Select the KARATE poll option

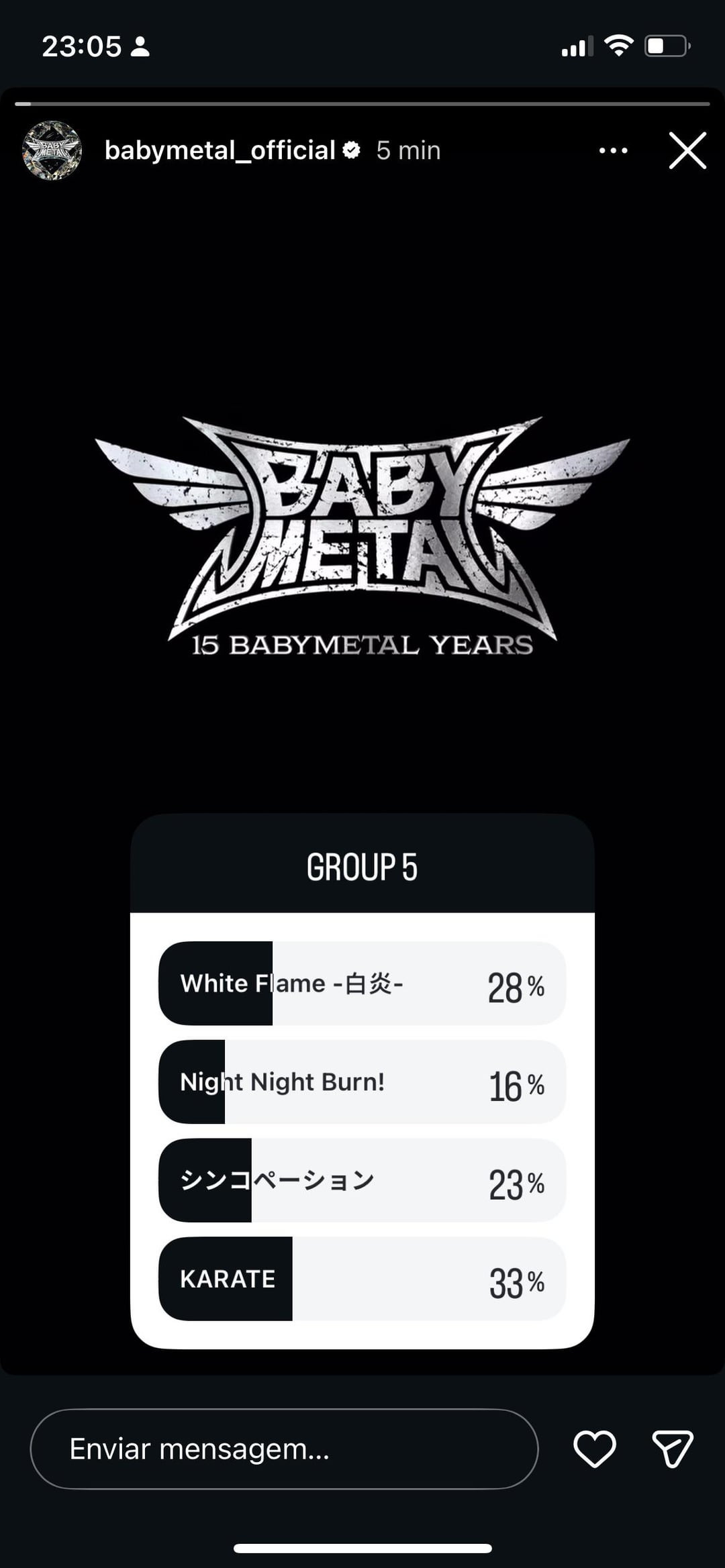(x=362, y=1279)
